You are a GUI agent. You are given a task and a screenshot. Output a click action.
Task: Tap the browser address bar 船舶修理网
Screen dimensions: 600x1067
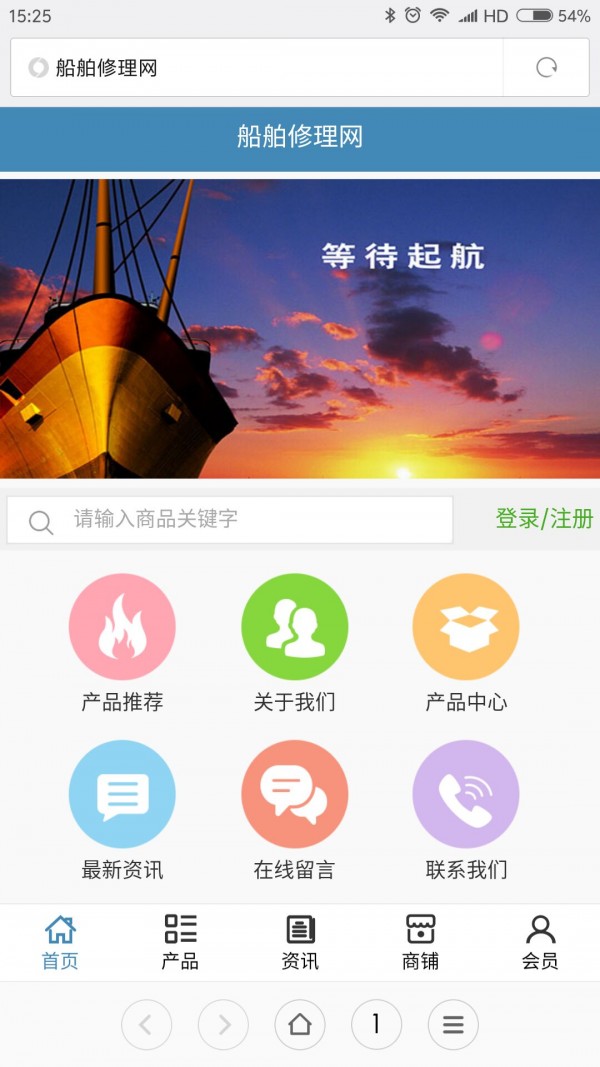(256, 67)
